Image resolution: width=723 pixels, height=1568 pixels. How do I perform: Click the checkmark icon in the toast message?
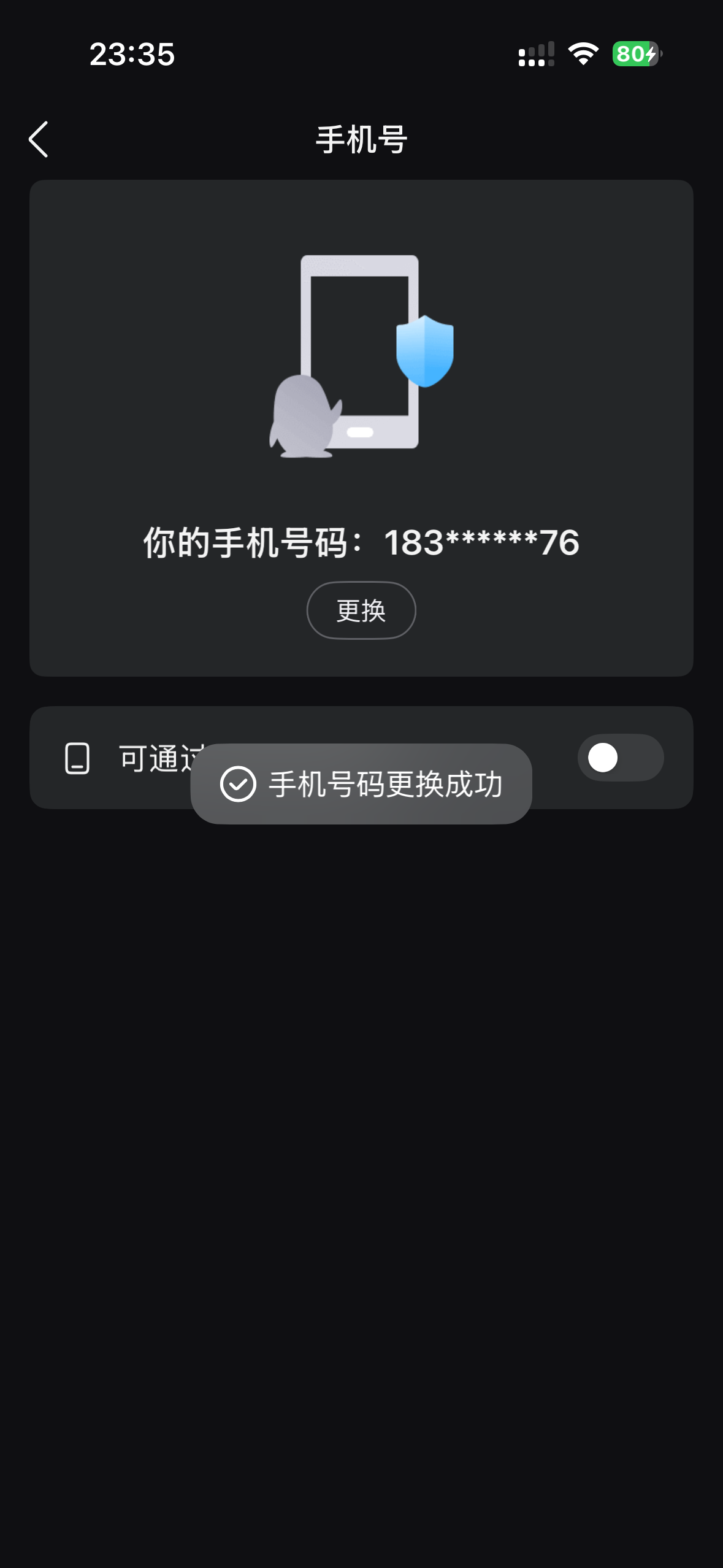point(239,786)
